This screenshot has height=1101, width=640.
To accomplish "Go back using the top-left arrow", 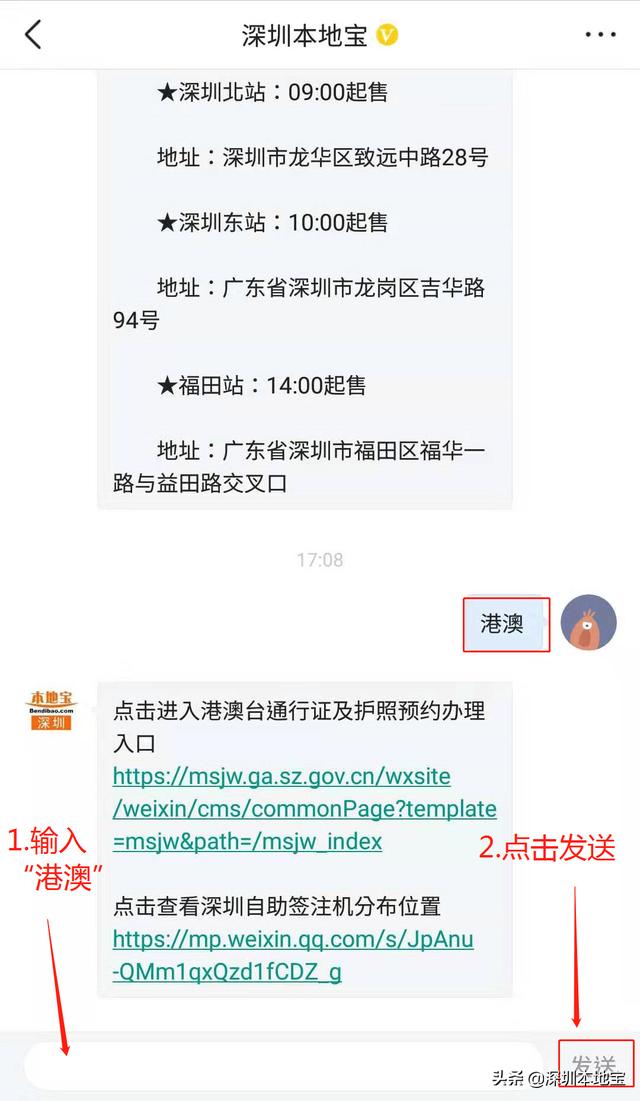I will click(x=33, y=35).
